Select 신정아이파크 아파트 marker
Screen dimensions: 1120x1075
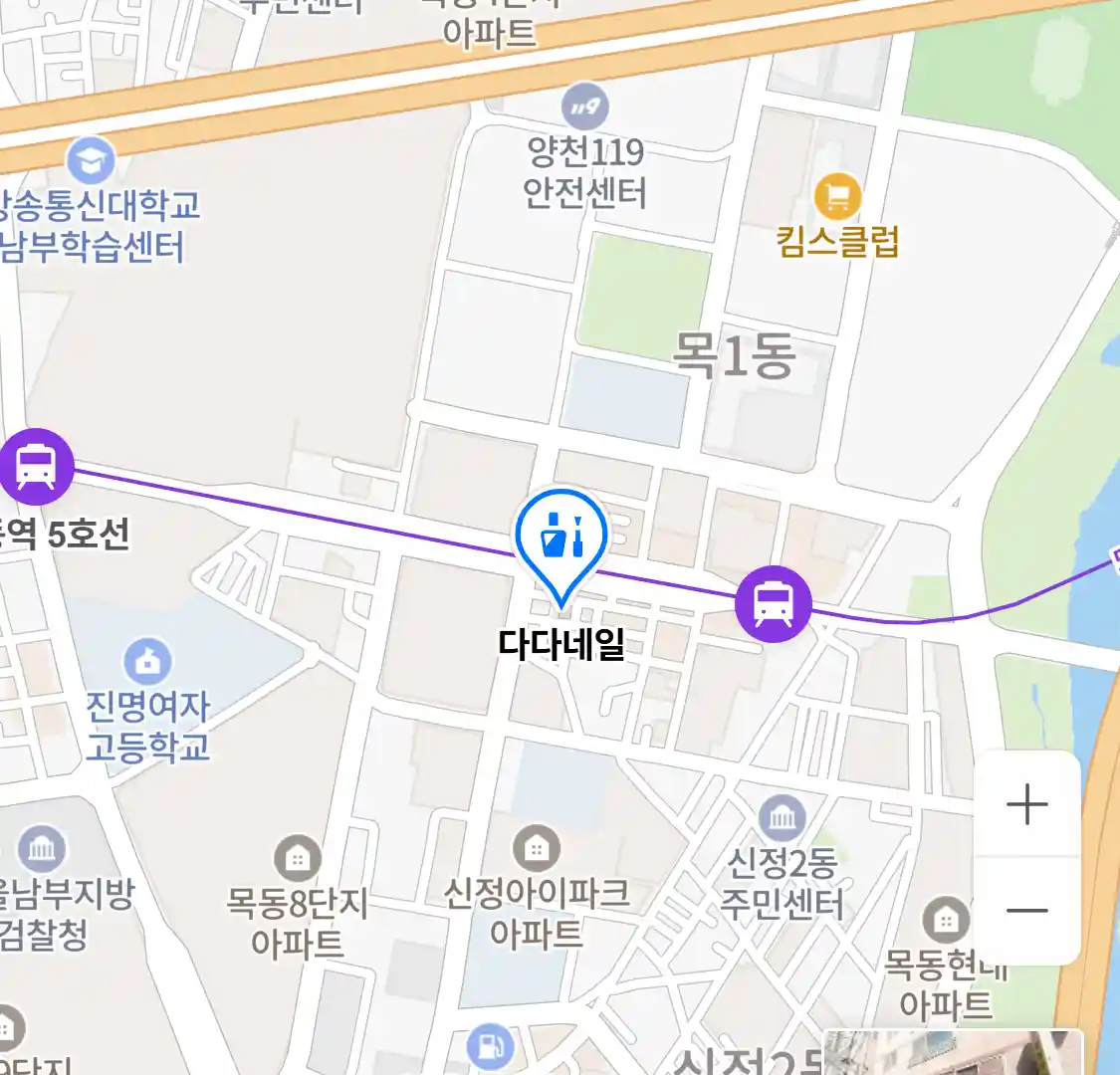537,849
